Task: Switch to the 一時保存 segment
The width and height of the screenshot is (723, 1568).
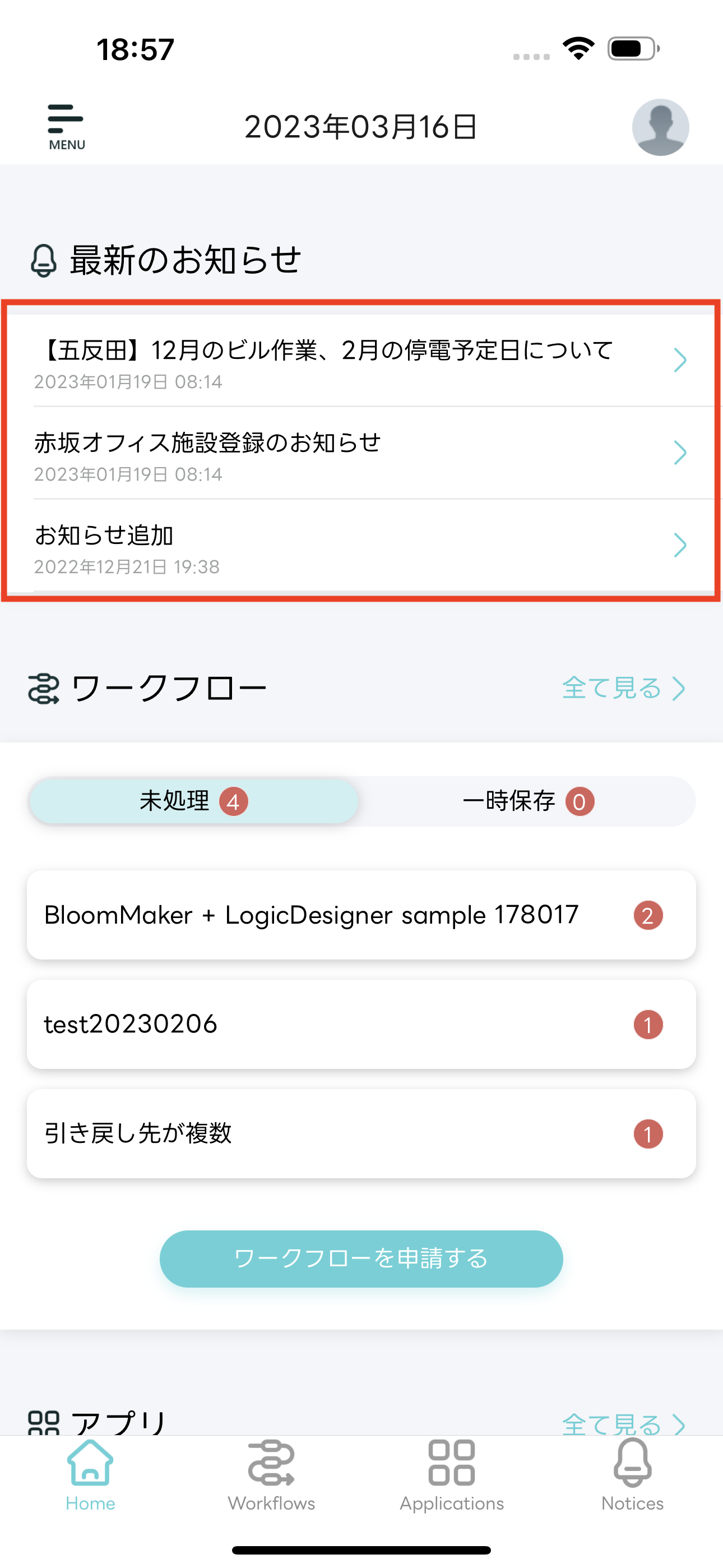Action: [527, 801]
